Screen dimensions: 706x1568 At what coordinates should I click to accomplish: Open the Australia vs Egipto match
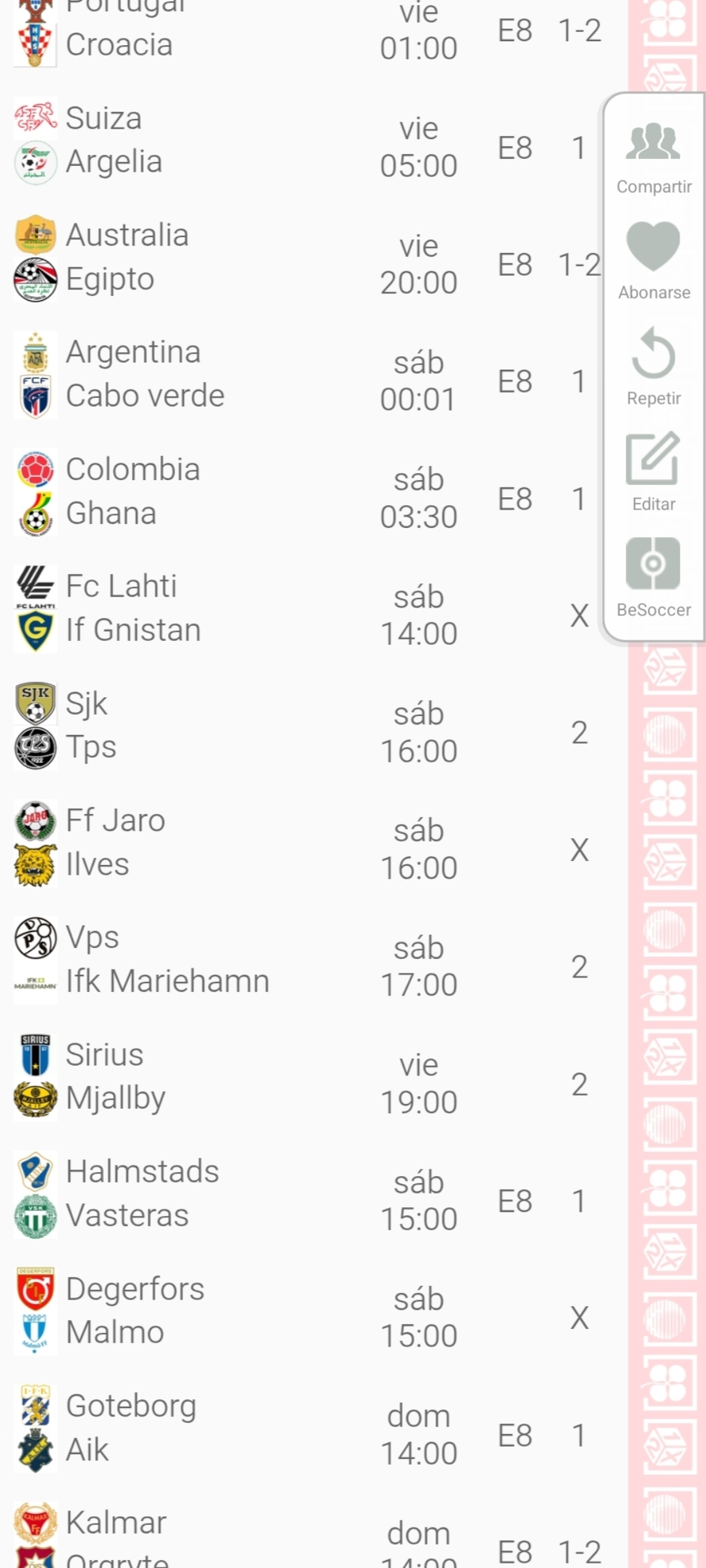pos(307,265)
